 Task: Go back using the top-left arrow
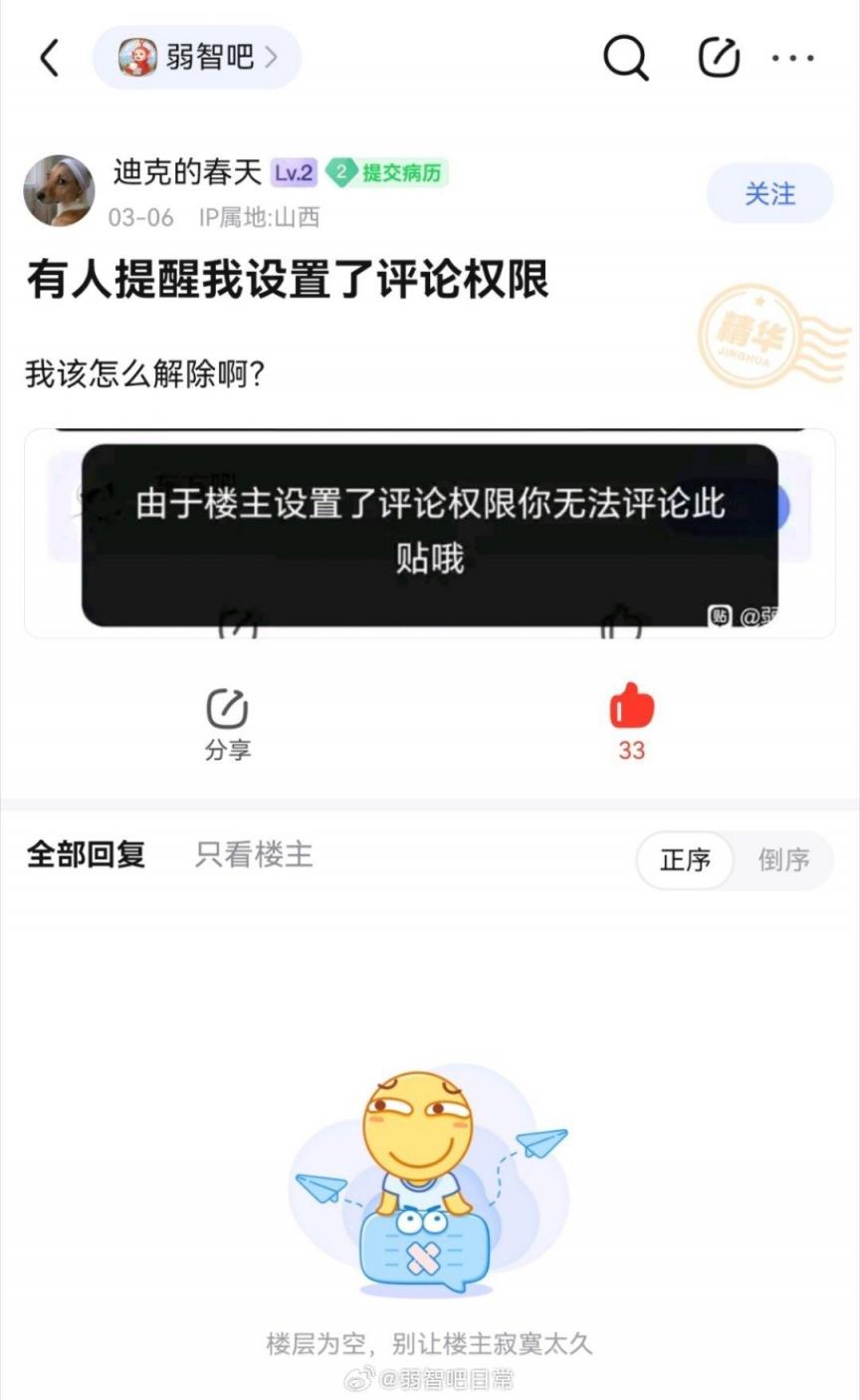coord(50,58)
